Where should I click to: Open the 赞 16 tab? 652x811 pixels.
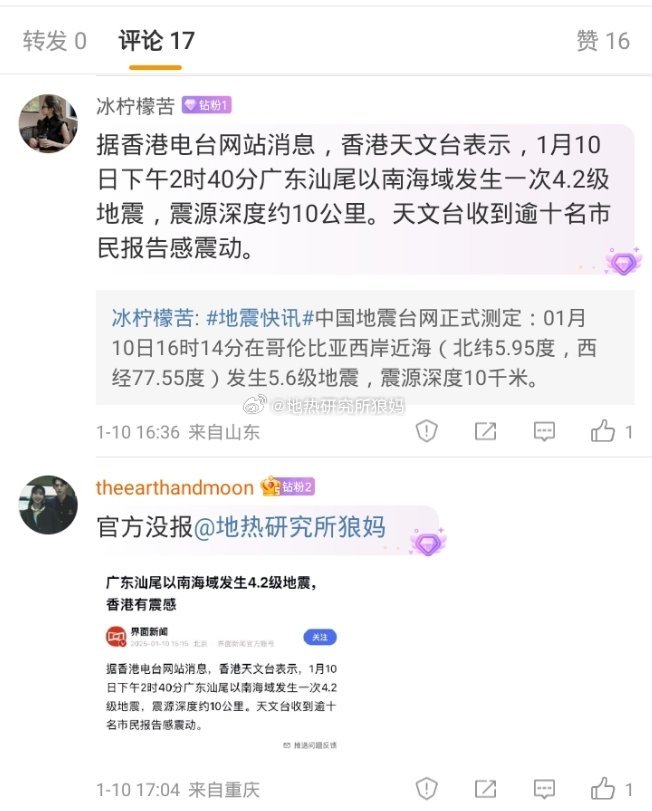tap(602, 41)
